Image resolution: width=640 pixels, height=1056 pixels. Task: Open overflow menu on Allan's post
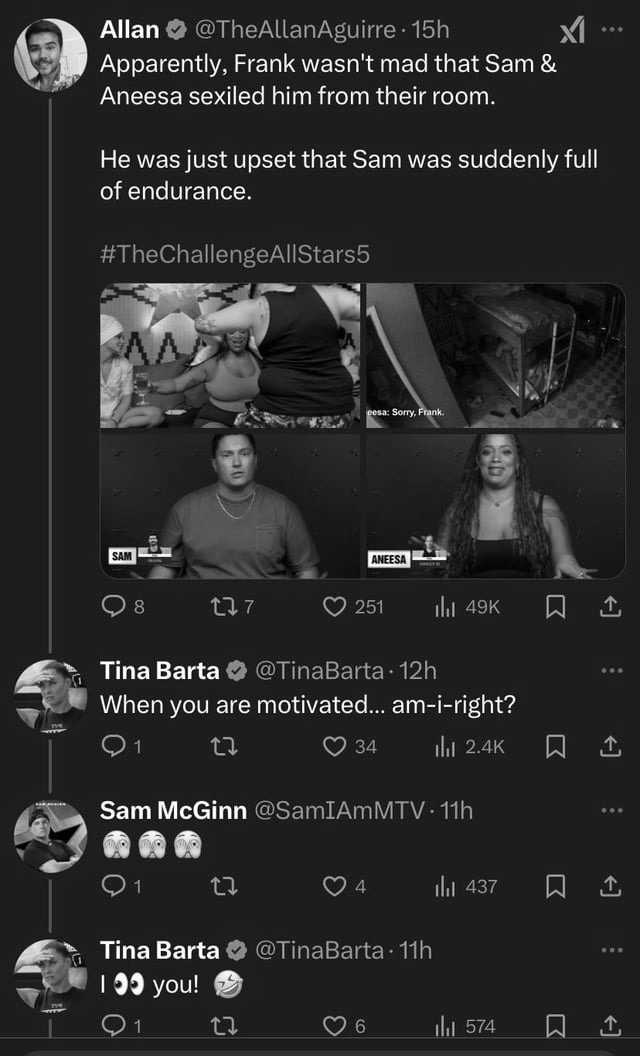coord(612,30)
